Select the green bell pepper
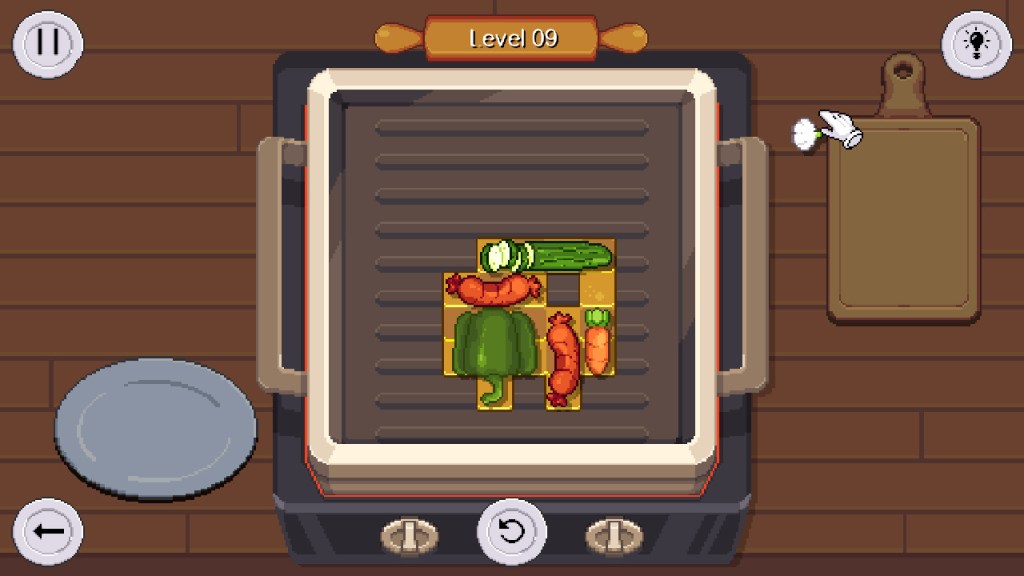 coord(495,346)
